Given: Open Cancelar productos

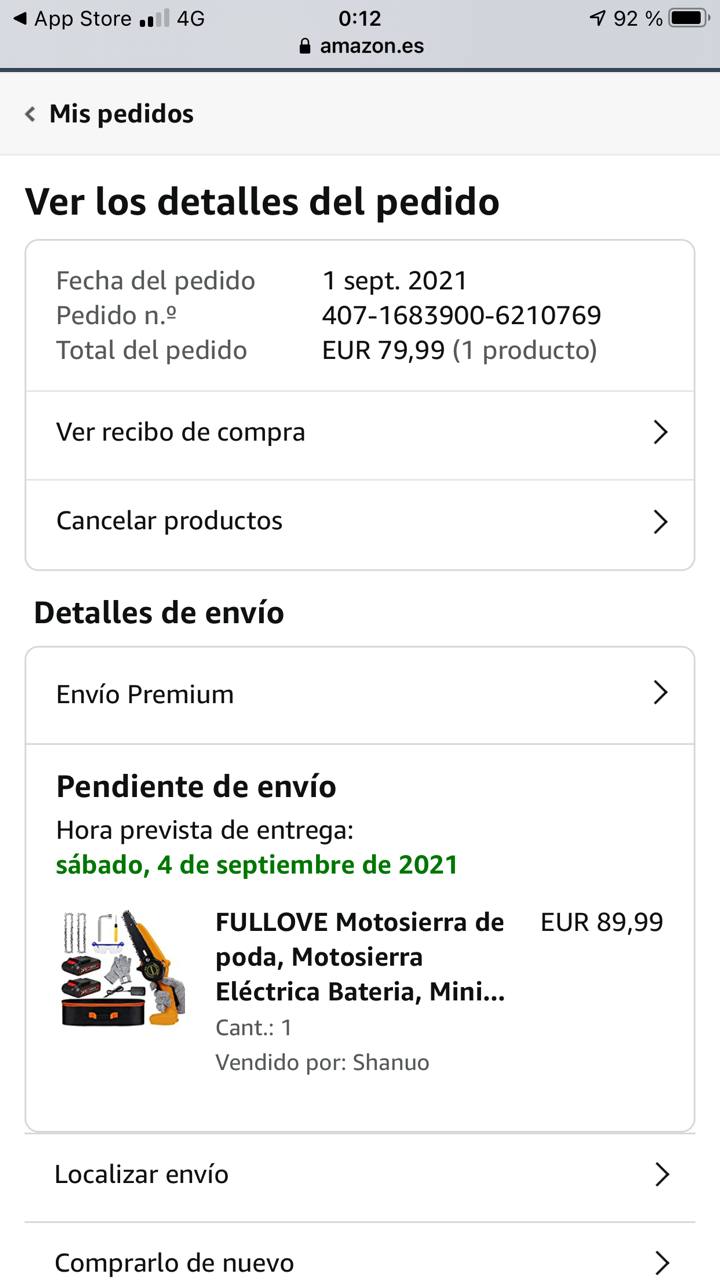Looking at the screenshot, I should tap(360, 521).
